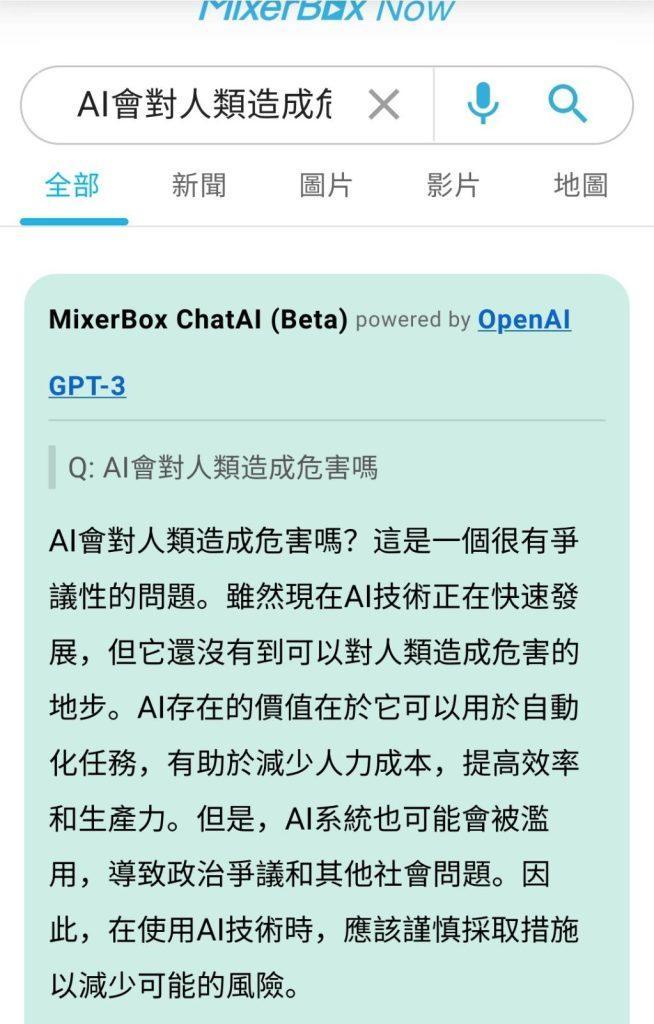Start voice search with the microphone
654x1024 pixels.
[x=483, y=104]
